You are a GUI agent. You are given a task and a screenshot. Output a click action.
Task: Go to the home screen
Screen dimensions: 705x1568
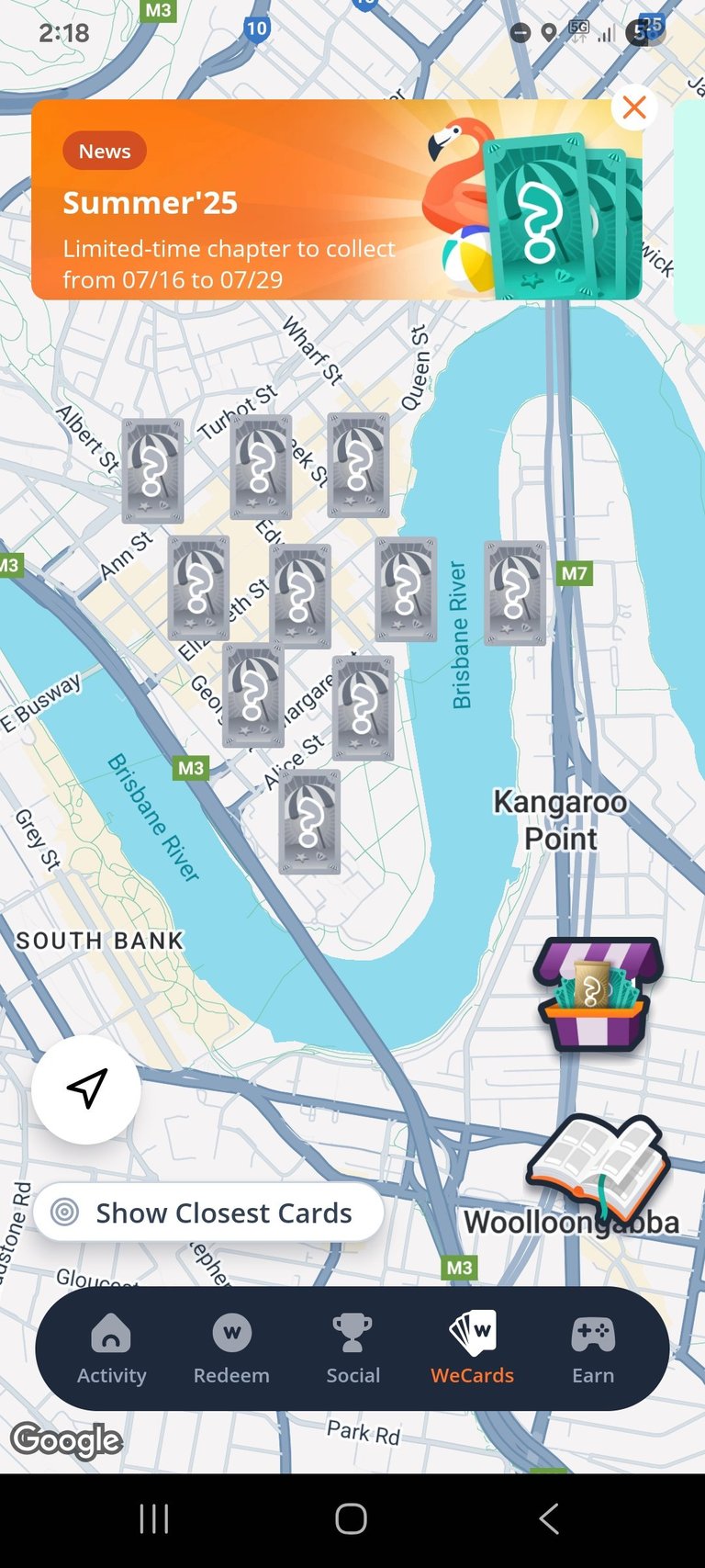(x=352, y=1519)
